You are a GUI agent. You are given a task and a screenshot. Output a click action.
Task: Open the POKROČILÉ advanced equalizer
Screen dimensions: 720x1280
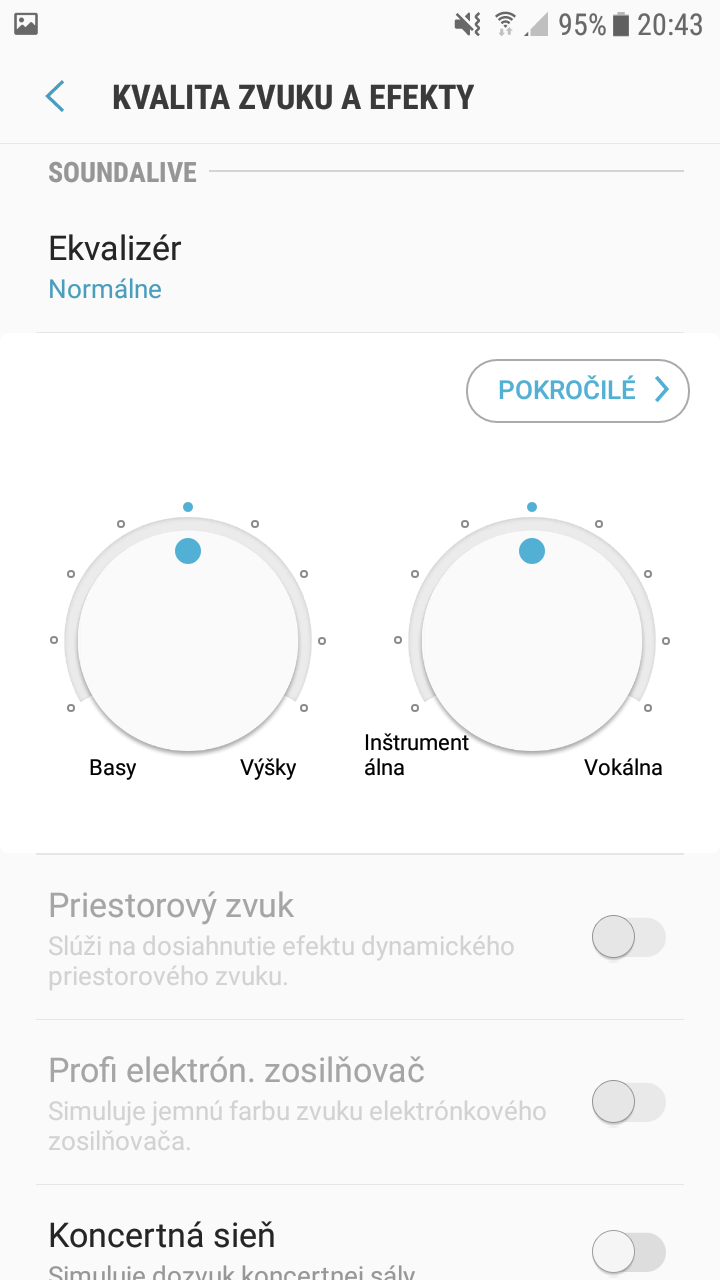click(578, 391)
